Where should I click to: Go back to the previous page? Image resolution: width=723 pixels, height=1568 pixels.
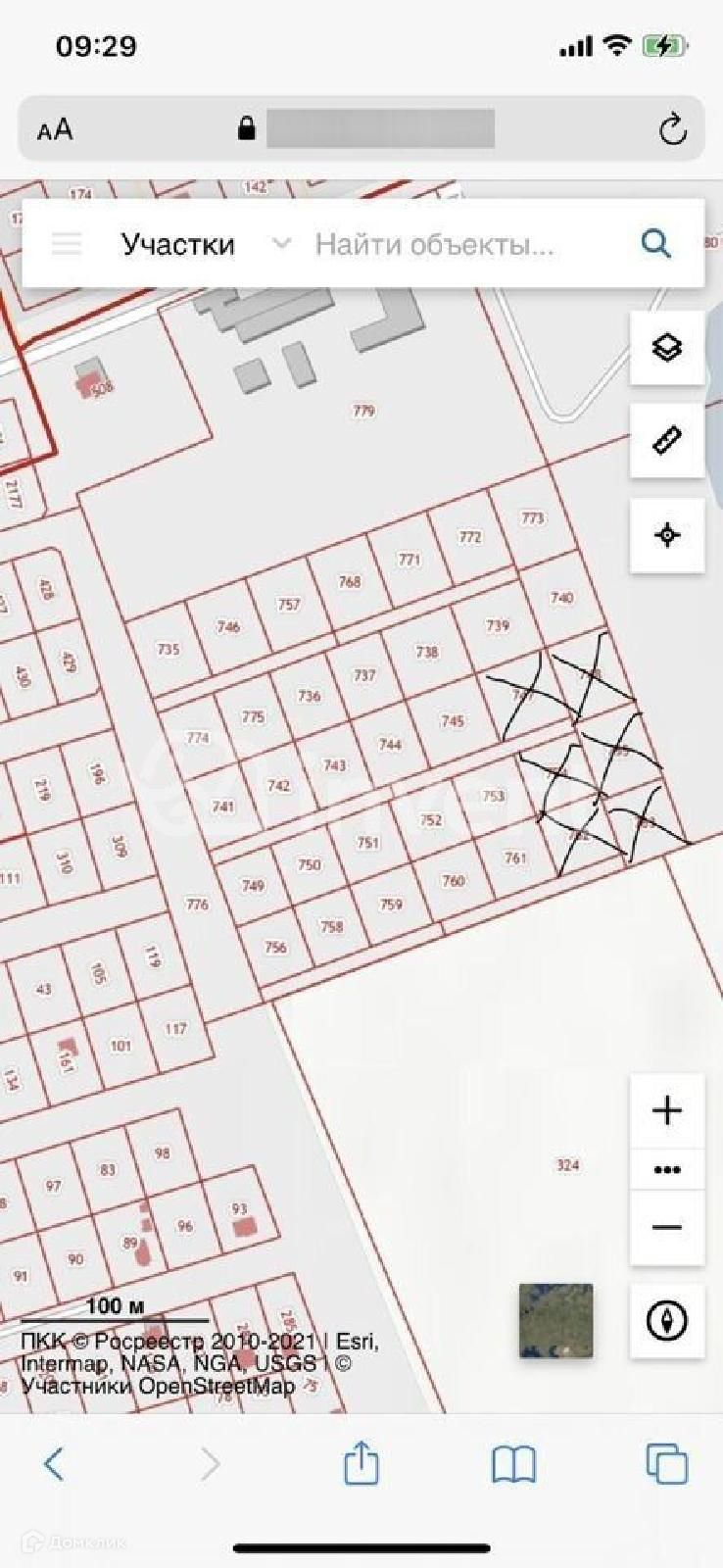coord(54,1464)
